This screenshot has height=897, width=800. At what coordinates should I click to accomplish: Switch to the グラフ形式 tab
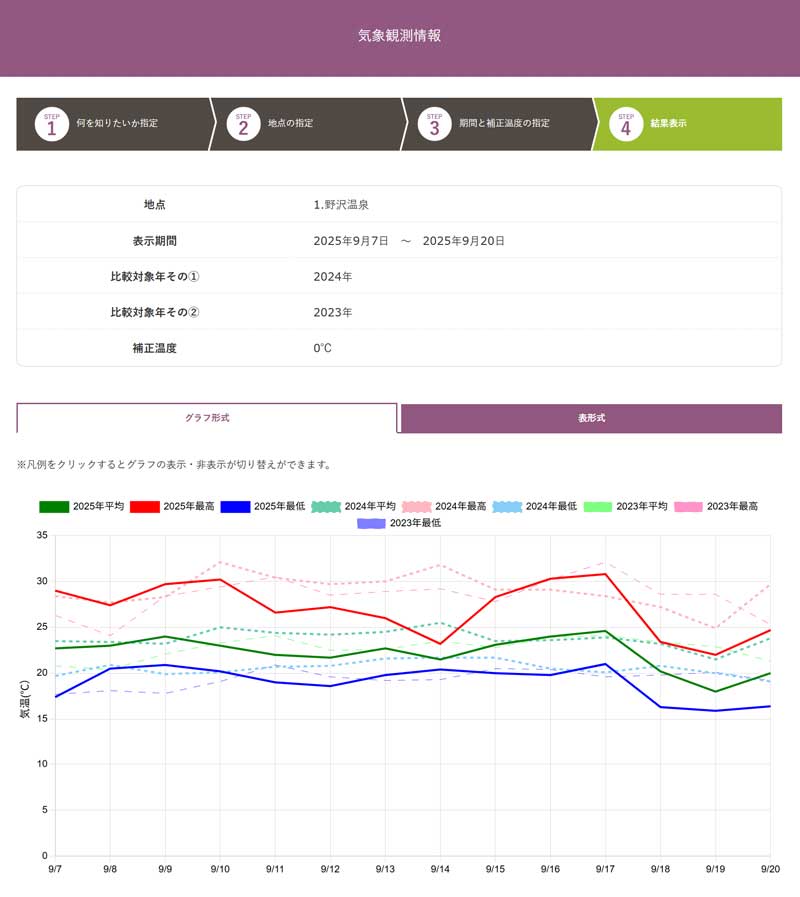(207, 418)
